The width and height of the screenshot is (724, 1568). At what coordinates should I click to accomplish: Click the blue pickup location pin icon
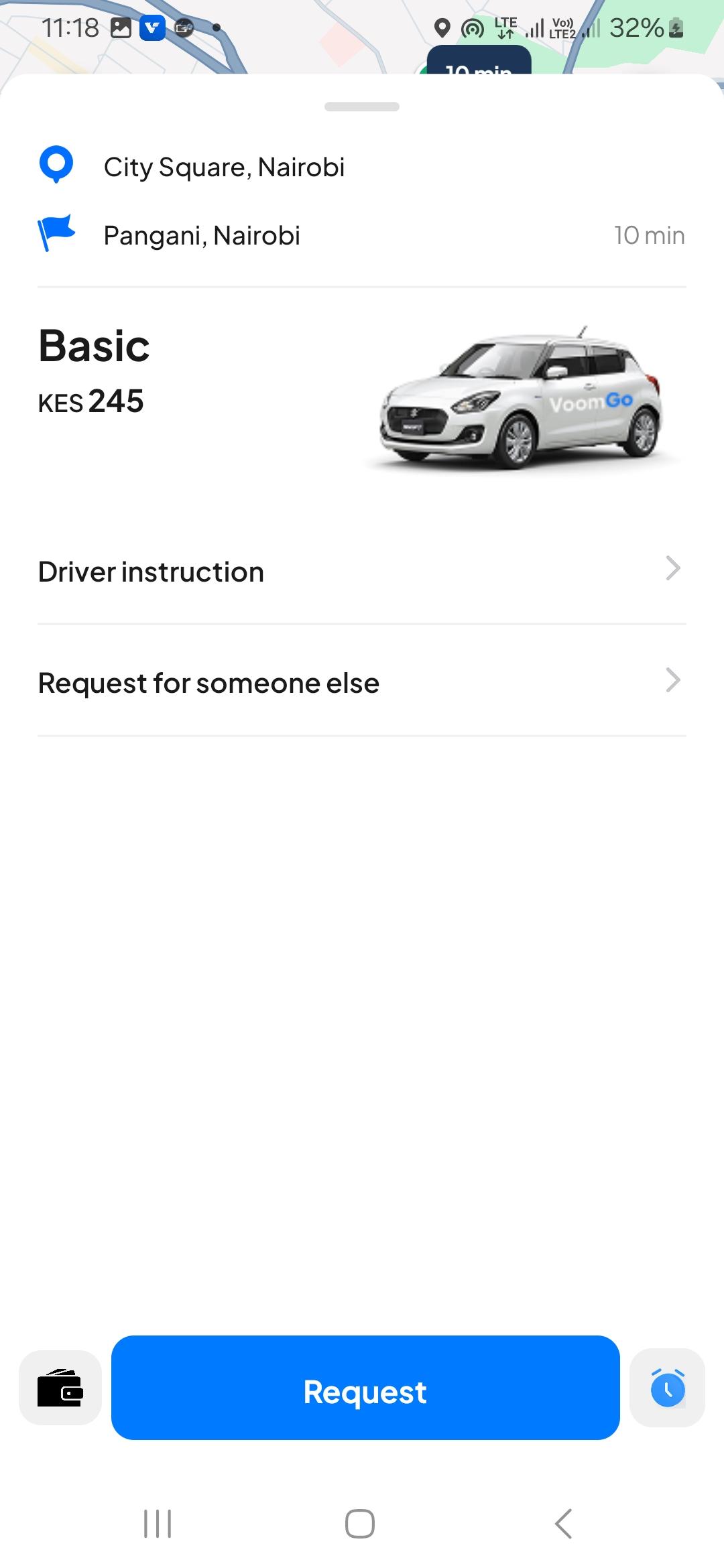58,166
